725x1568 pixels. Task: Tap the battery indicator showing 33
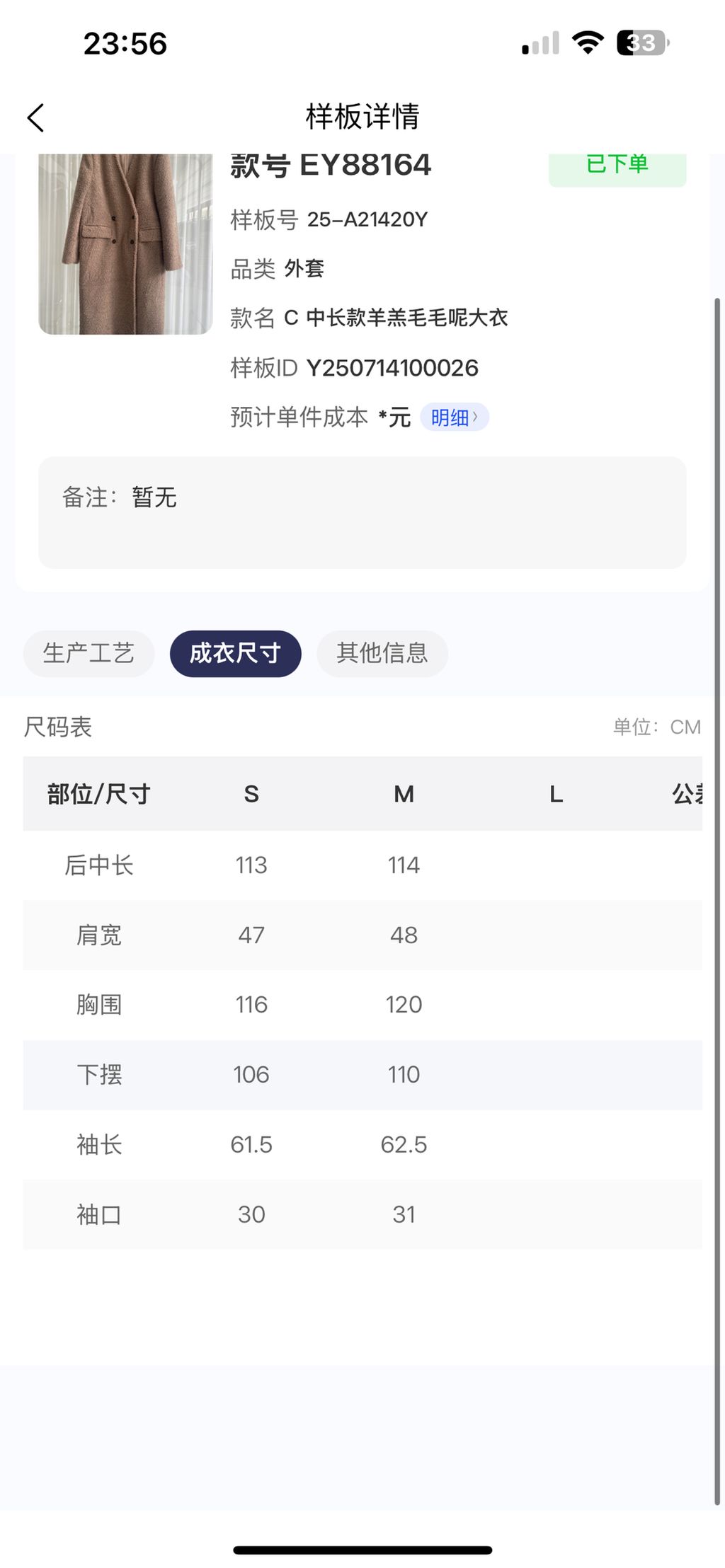(638, 44)
